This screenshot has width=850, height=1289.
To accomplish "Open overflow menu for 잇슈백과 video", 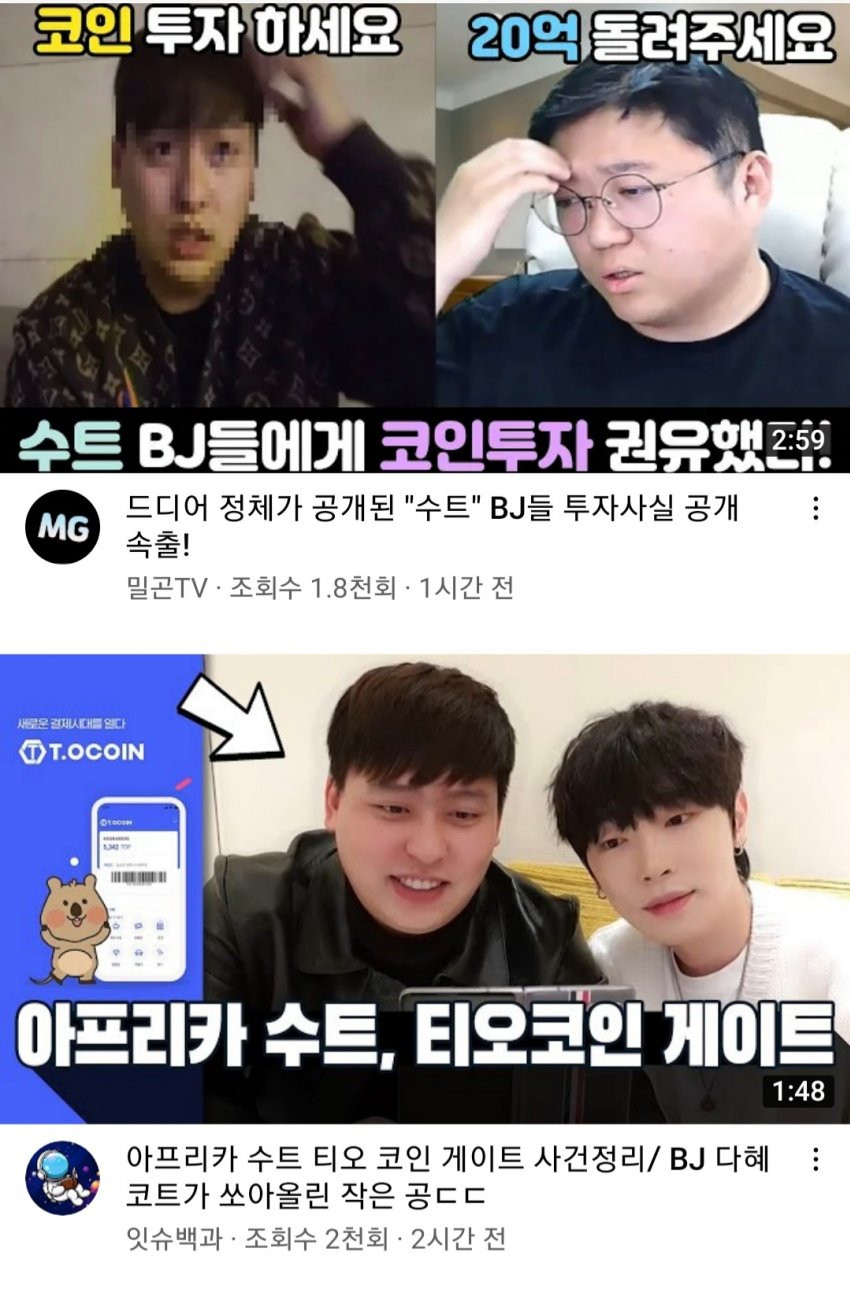I will coord(815,1160).
